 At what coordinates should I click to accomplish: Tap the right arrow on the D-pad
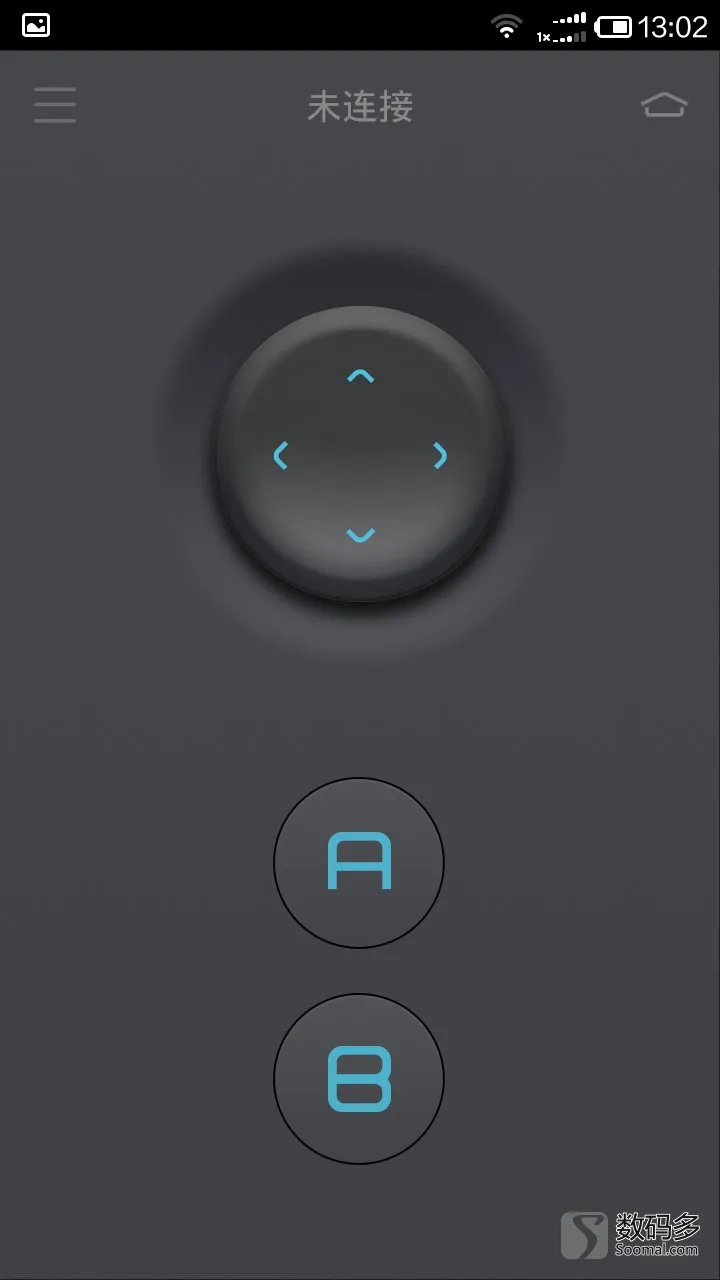(439, 456)
